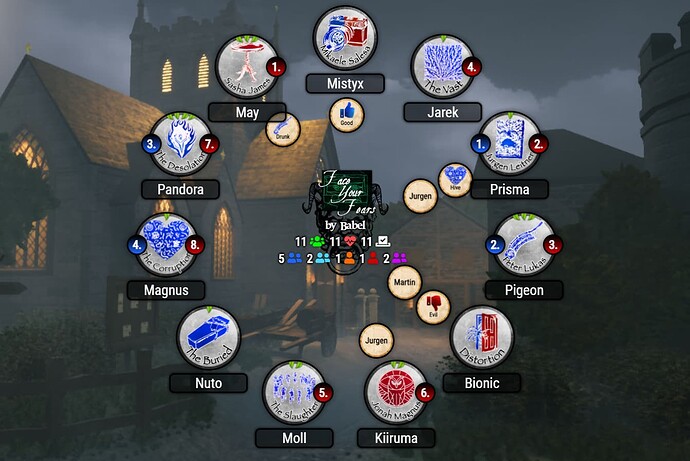This screenshot has height=461, width=690.
Task: Tap Kiiruma's Jonah Magnus token
Action: click(395, 393)
